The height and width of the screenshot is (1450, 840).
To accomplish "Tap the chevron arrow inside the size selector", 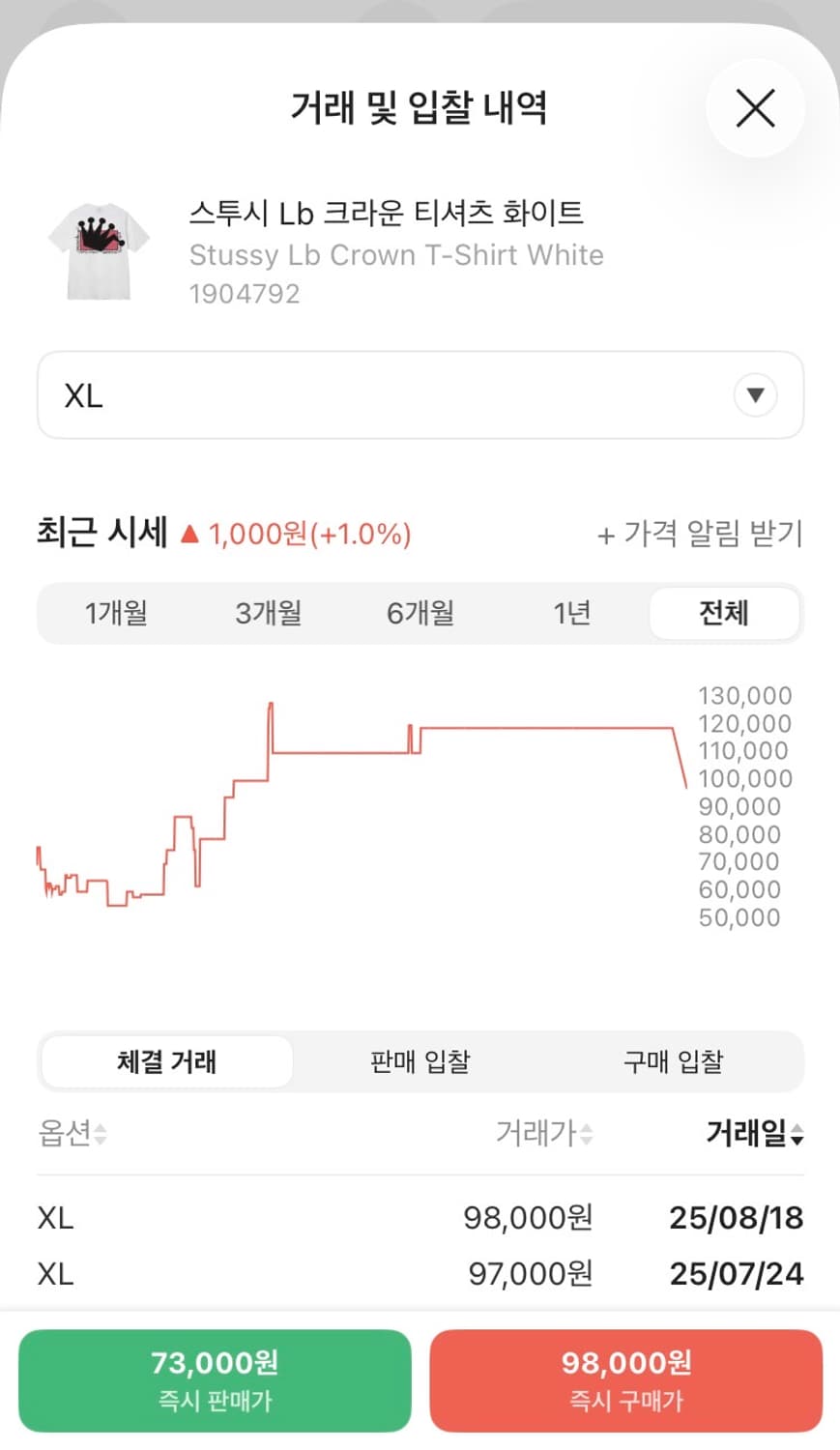I will (755, 394).
